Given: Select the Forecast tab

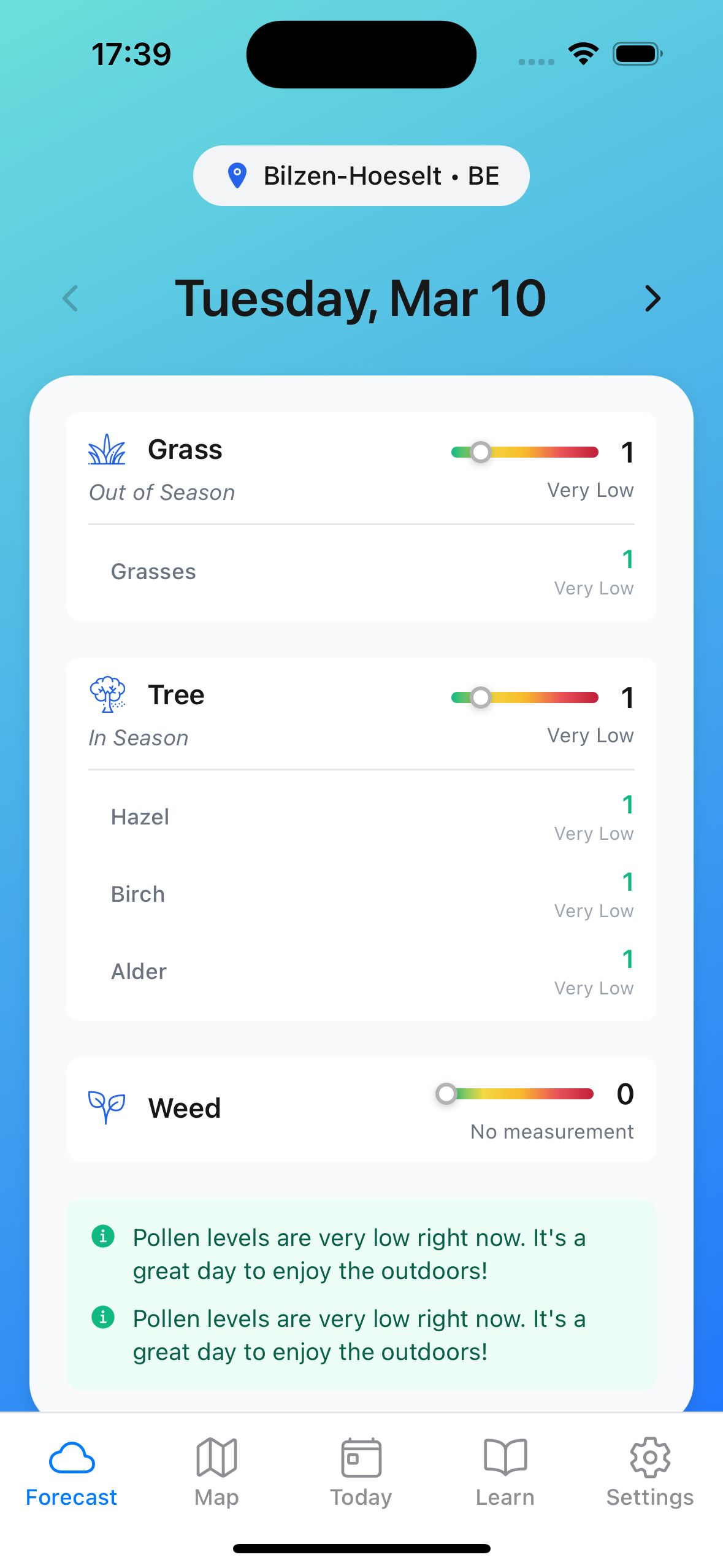Looking at the screenshot, I should click(72, 1472).
